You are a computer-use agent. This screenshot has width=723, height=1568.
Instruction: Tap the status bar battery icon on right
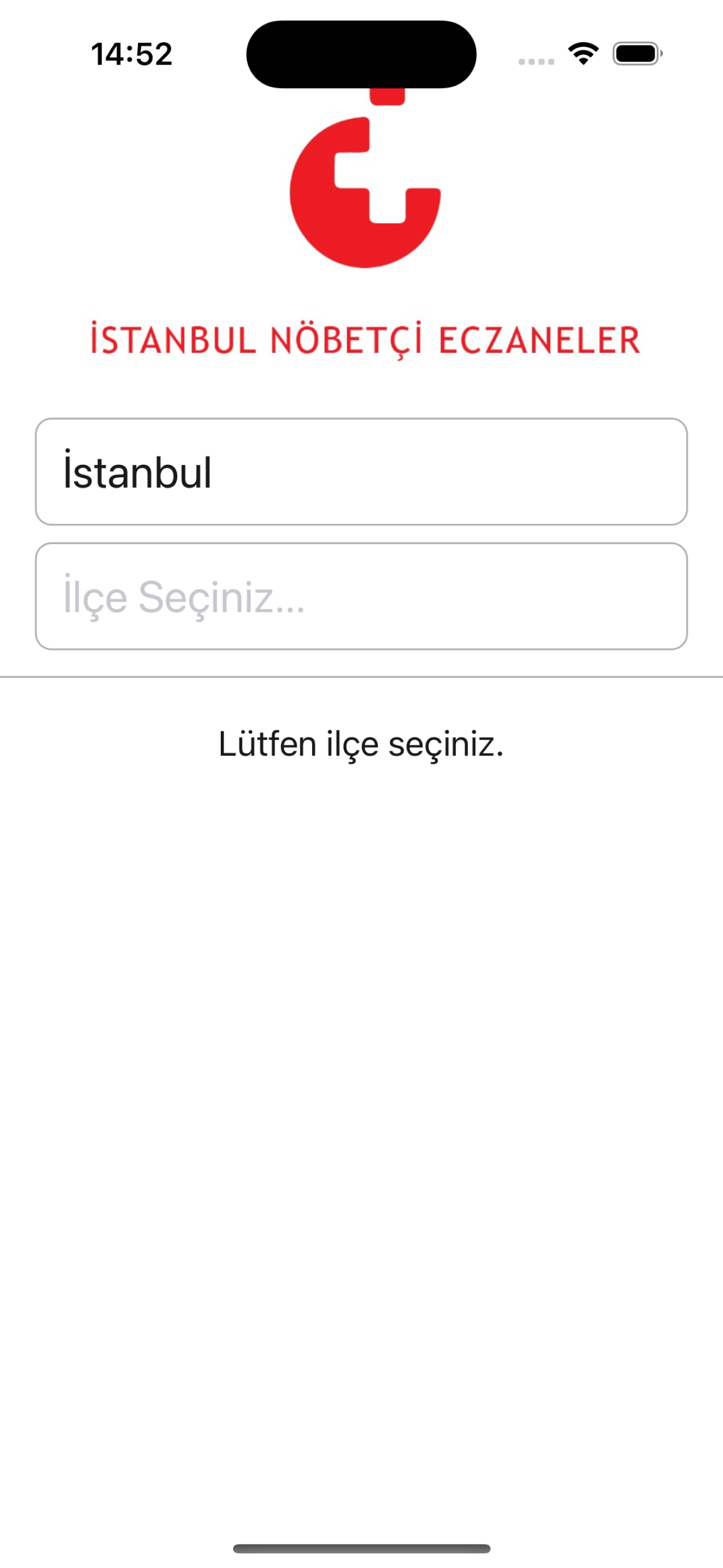[636, 54]
